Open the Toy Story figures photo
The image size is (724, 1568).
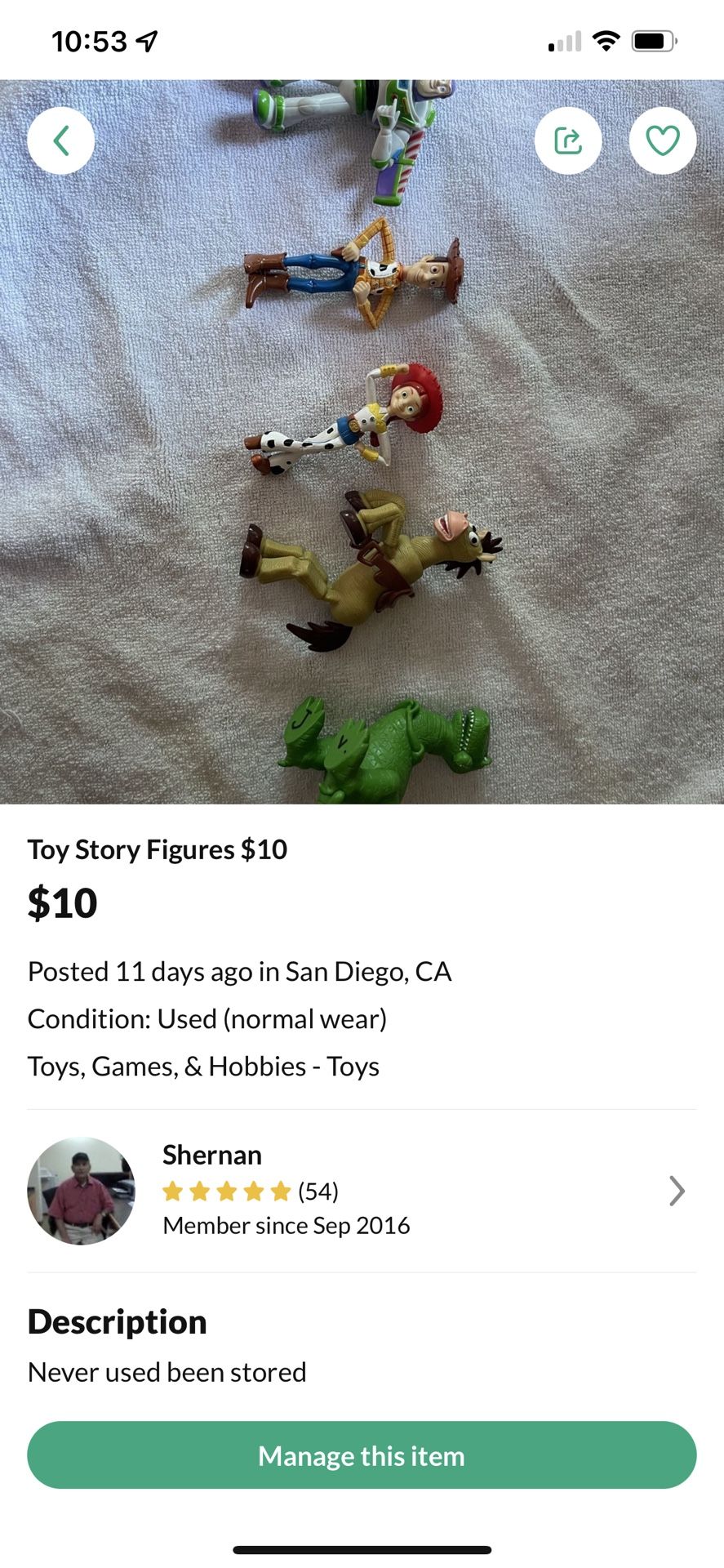click(362, 442)
